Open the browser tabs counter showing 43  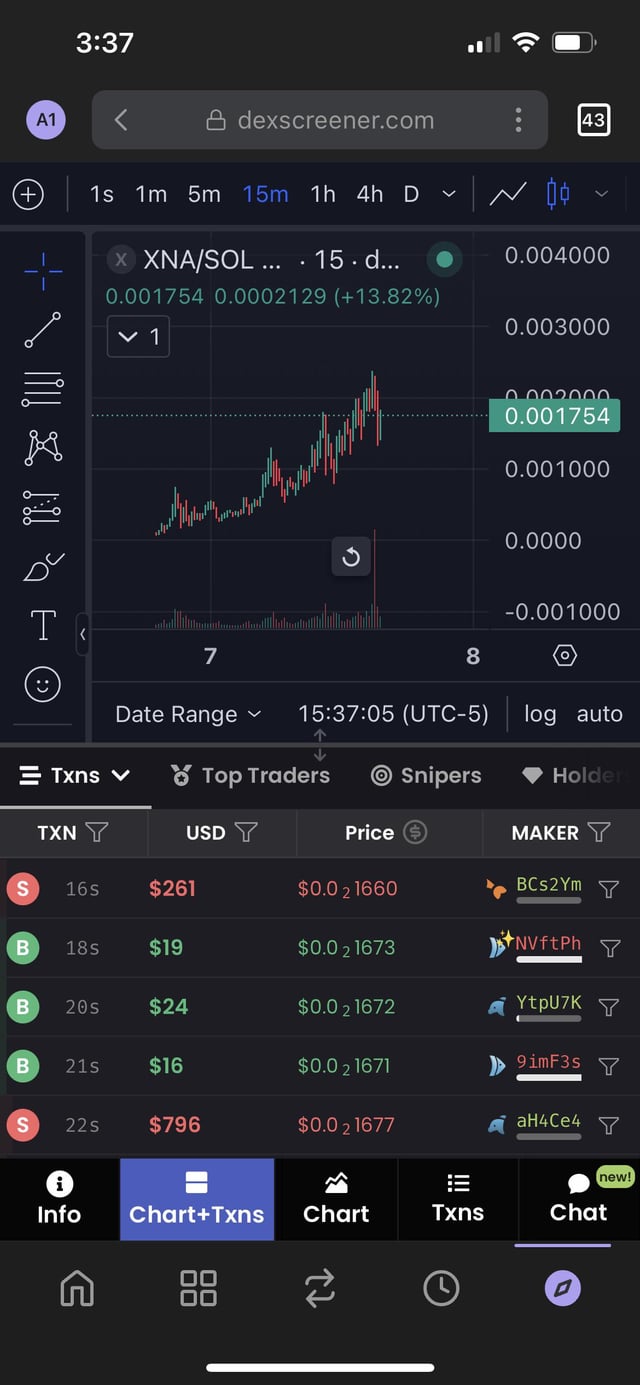pos(593,120)
